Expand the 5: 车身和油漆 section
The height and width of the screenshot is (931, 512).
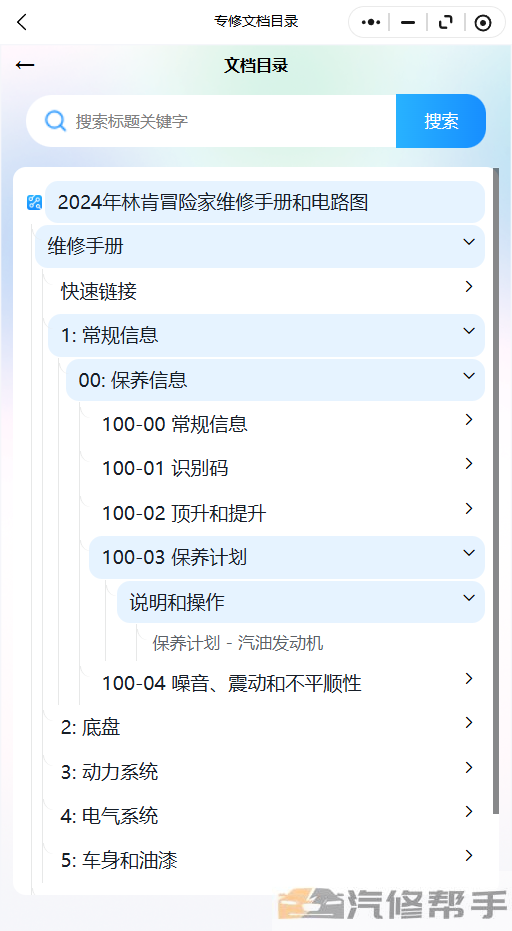[x=267, y=860]
